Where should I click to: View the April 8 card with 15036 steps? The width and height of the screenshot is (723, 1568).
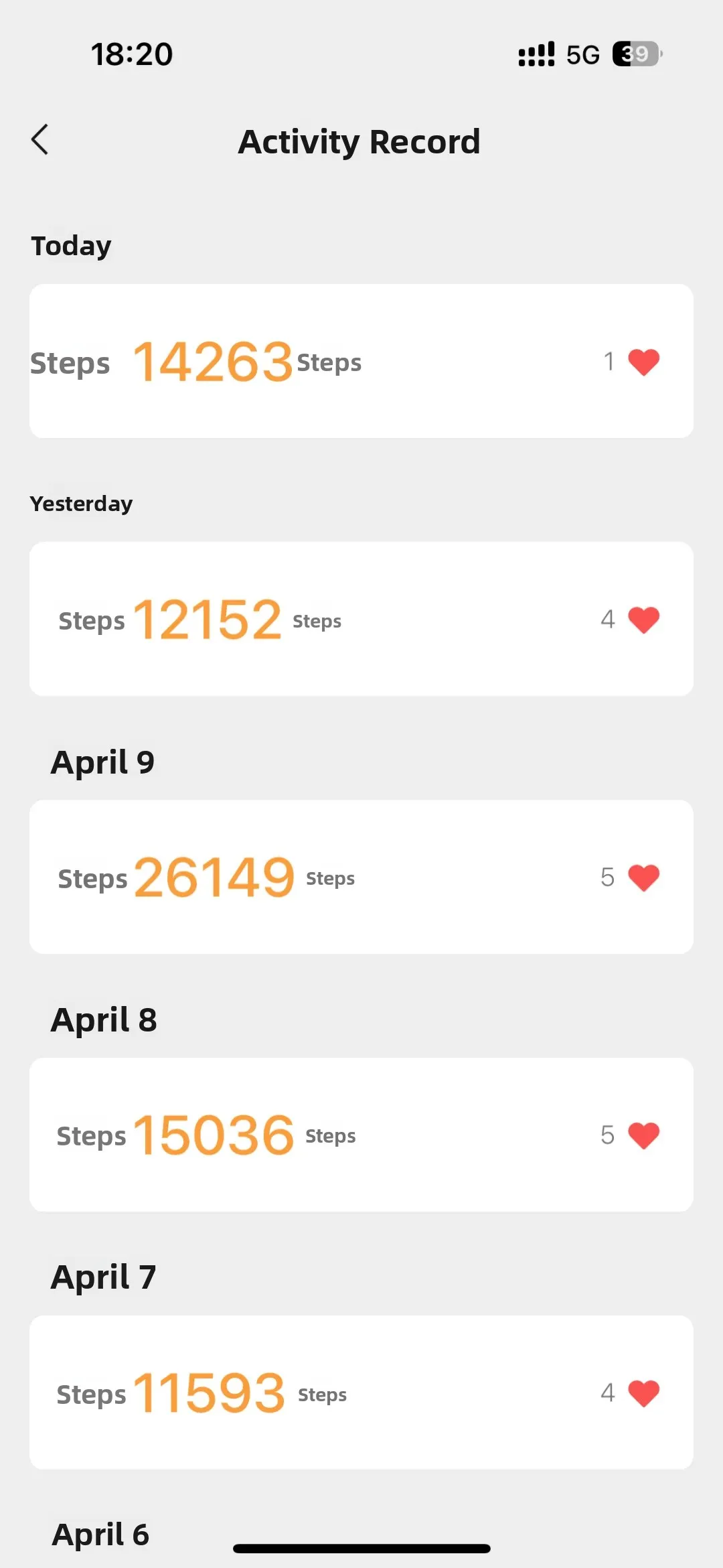click(x=361, y=1135)
